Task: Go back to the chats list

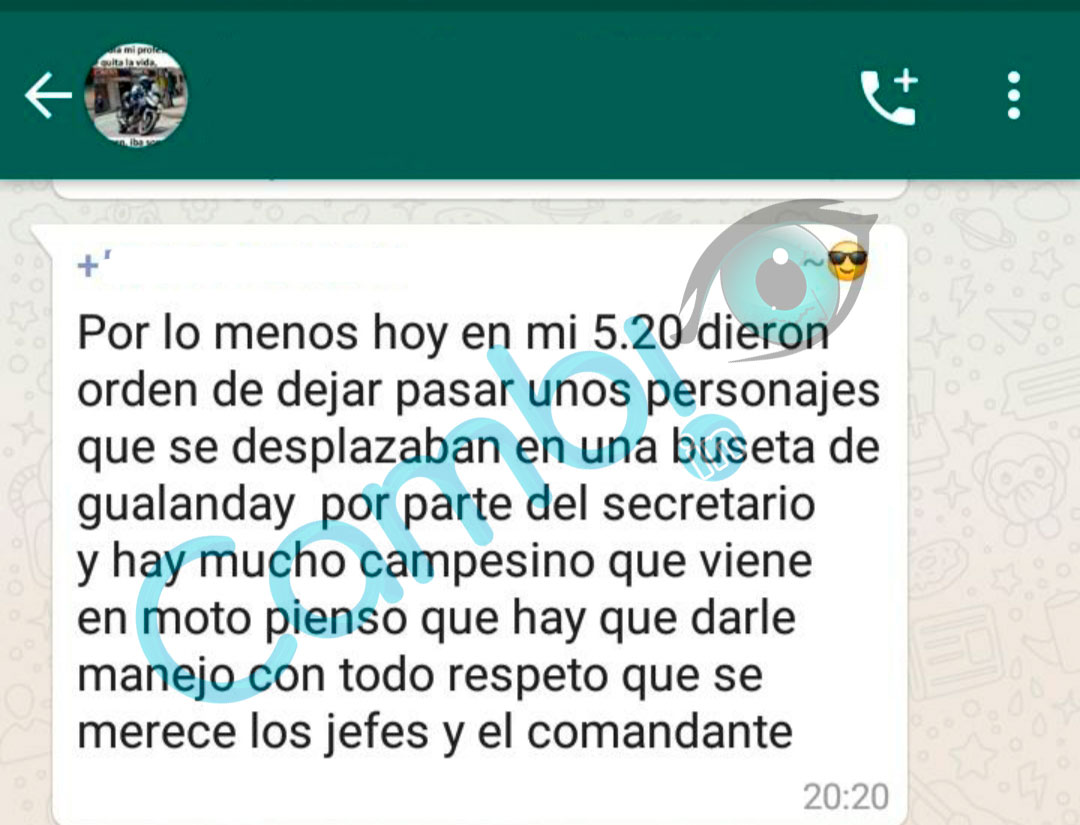Action: click(x=47, y=97)
